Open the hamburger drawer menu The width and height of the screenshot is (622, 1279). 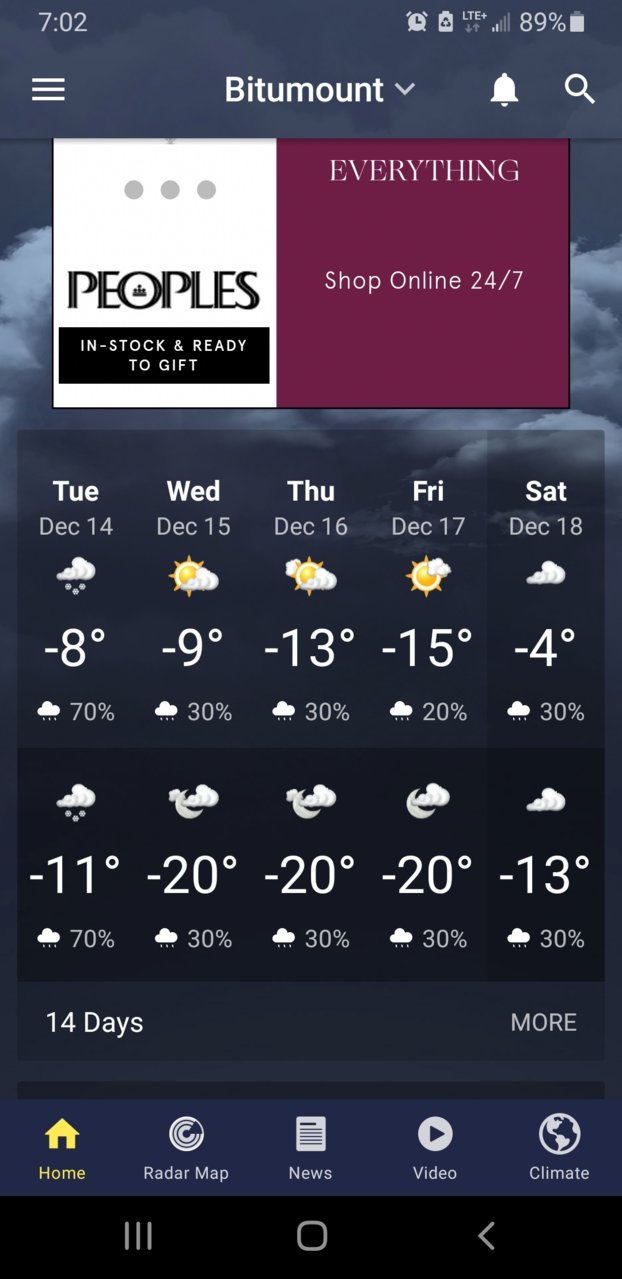(48, 90)
